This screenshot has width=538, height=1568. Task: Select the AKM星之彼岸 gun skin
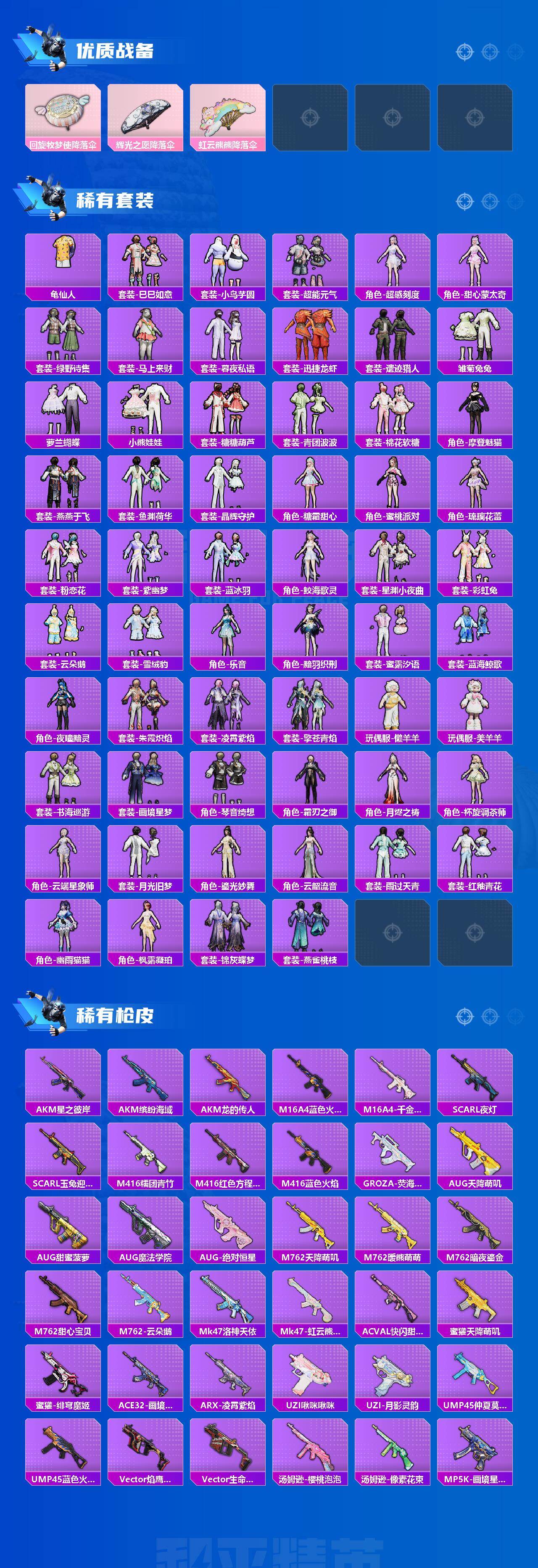[x=64, y=1081]
